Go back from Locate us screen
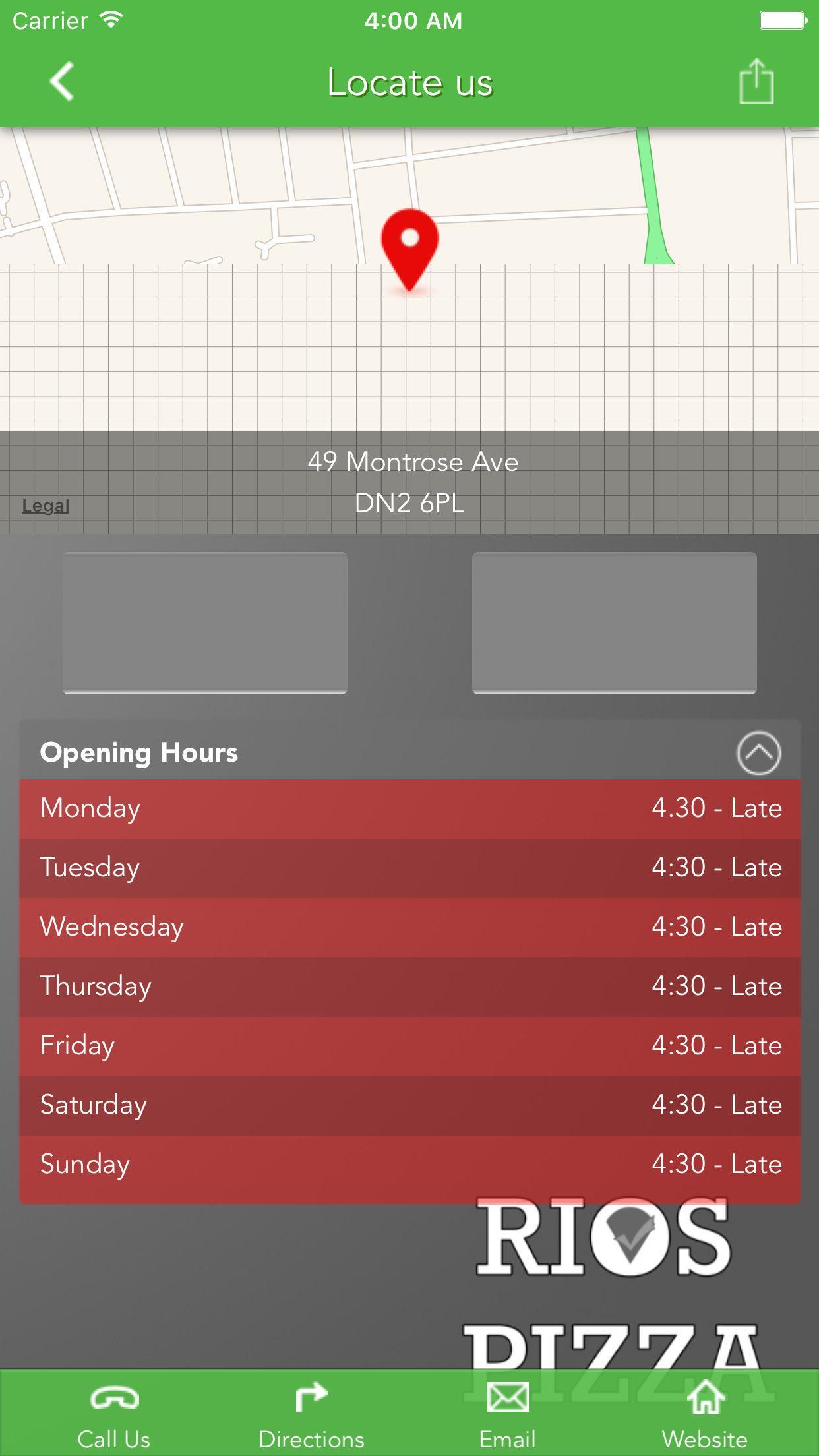Viewport: 819px width, 1456px height. coord(61,82)
